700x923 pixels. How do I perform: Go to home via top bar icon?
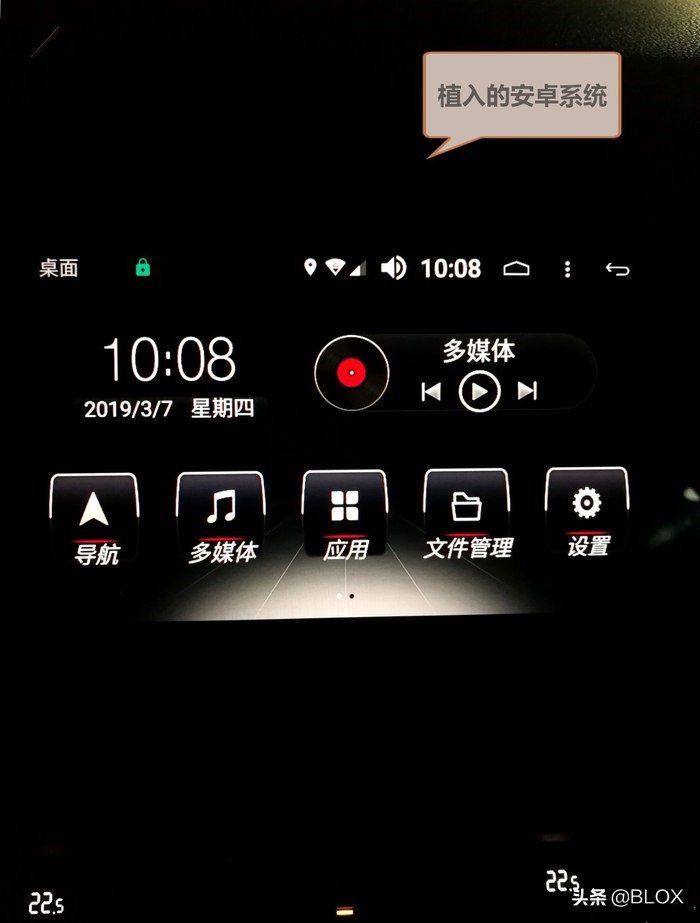[516, 269]
